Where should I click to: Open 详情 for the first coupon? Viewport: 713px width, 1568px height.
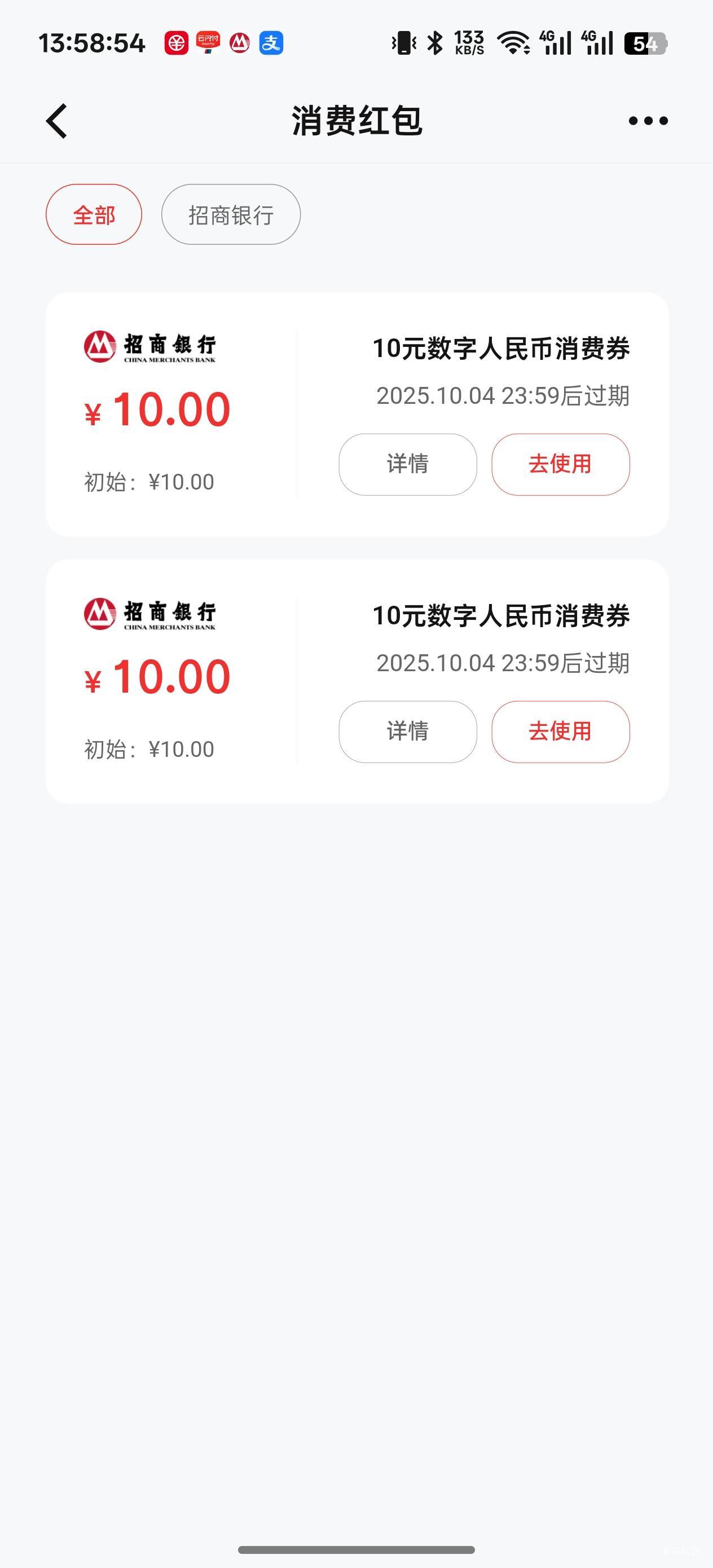[408, 464]
